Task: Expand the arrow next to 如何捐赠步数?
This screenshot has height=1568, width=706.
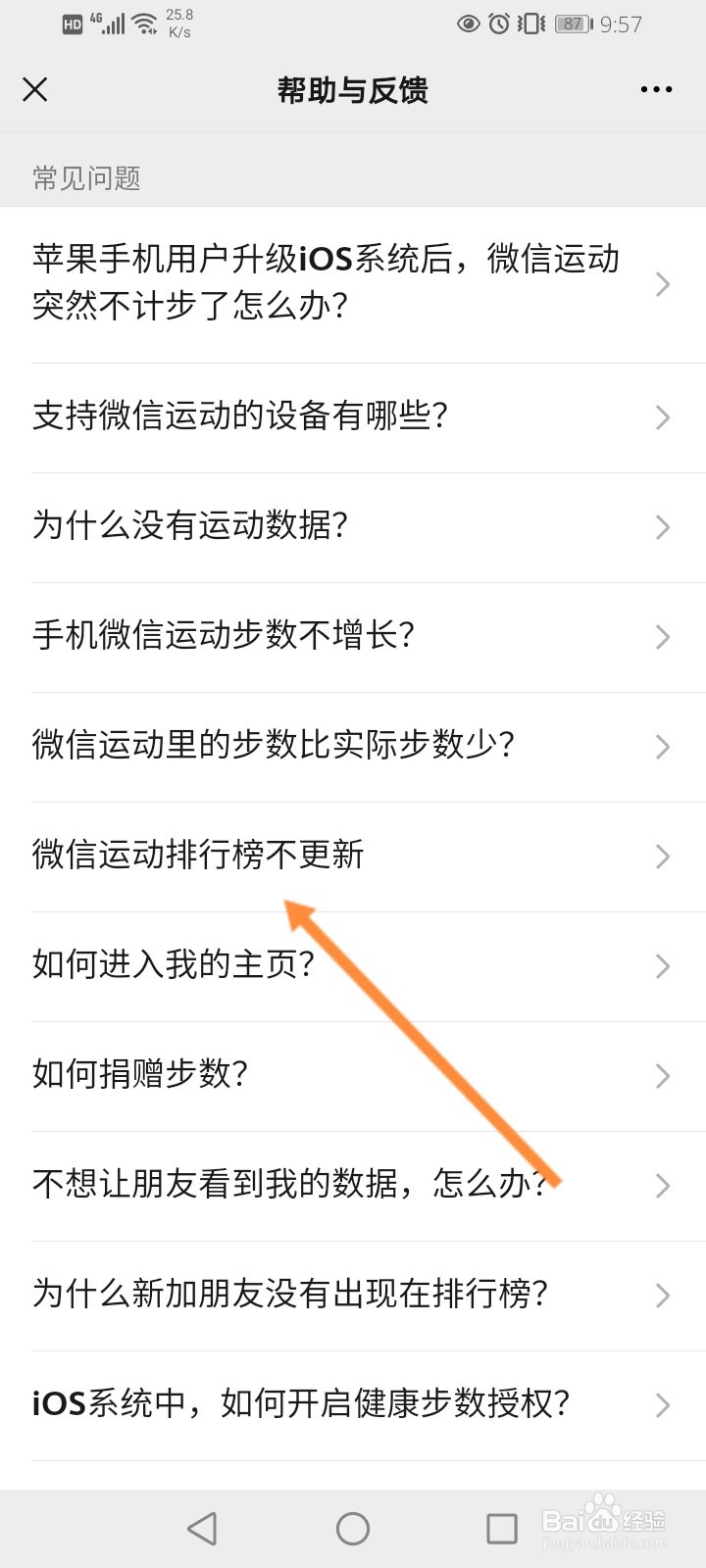Action: [x=661, y=1076]
